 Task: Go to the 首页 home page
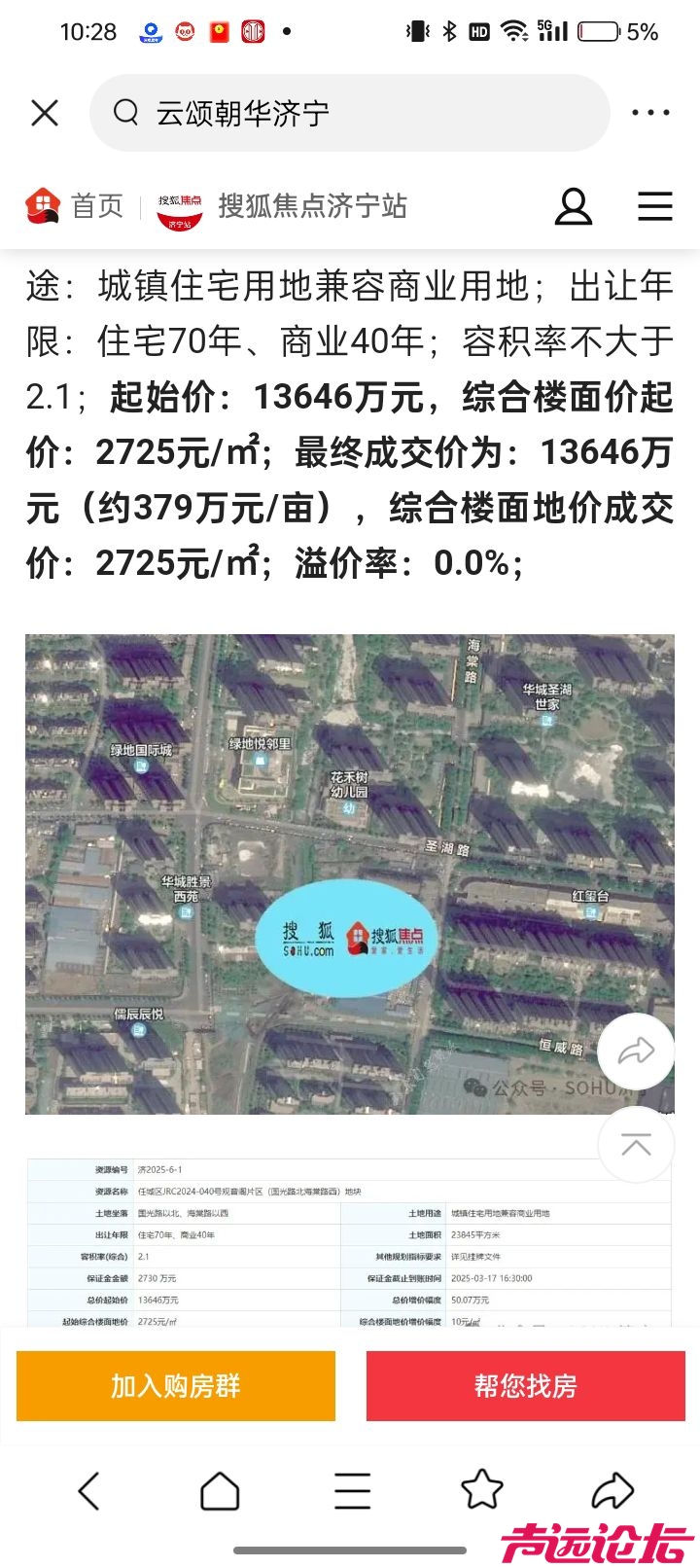coord(75,206)
